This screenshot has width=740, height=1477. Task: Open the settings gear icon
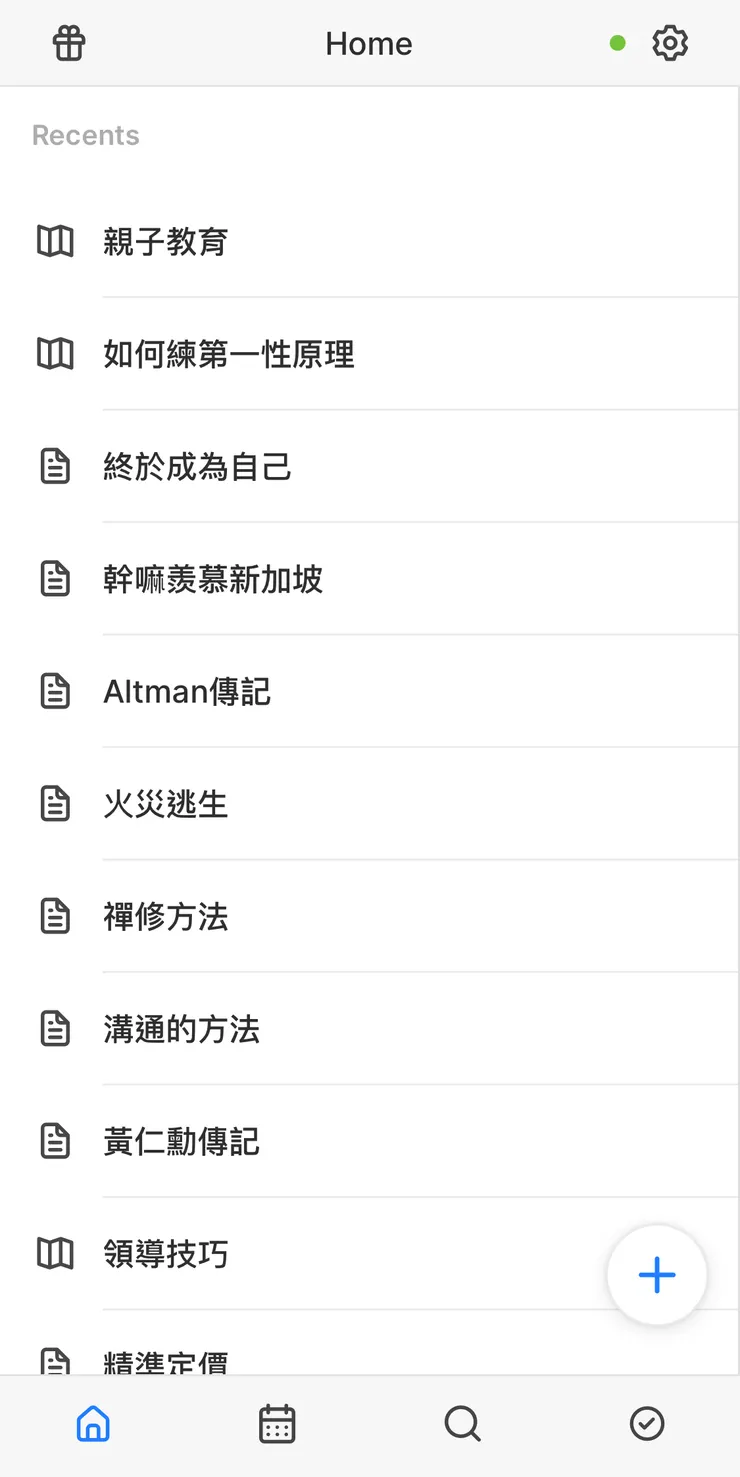click(670, 43)
